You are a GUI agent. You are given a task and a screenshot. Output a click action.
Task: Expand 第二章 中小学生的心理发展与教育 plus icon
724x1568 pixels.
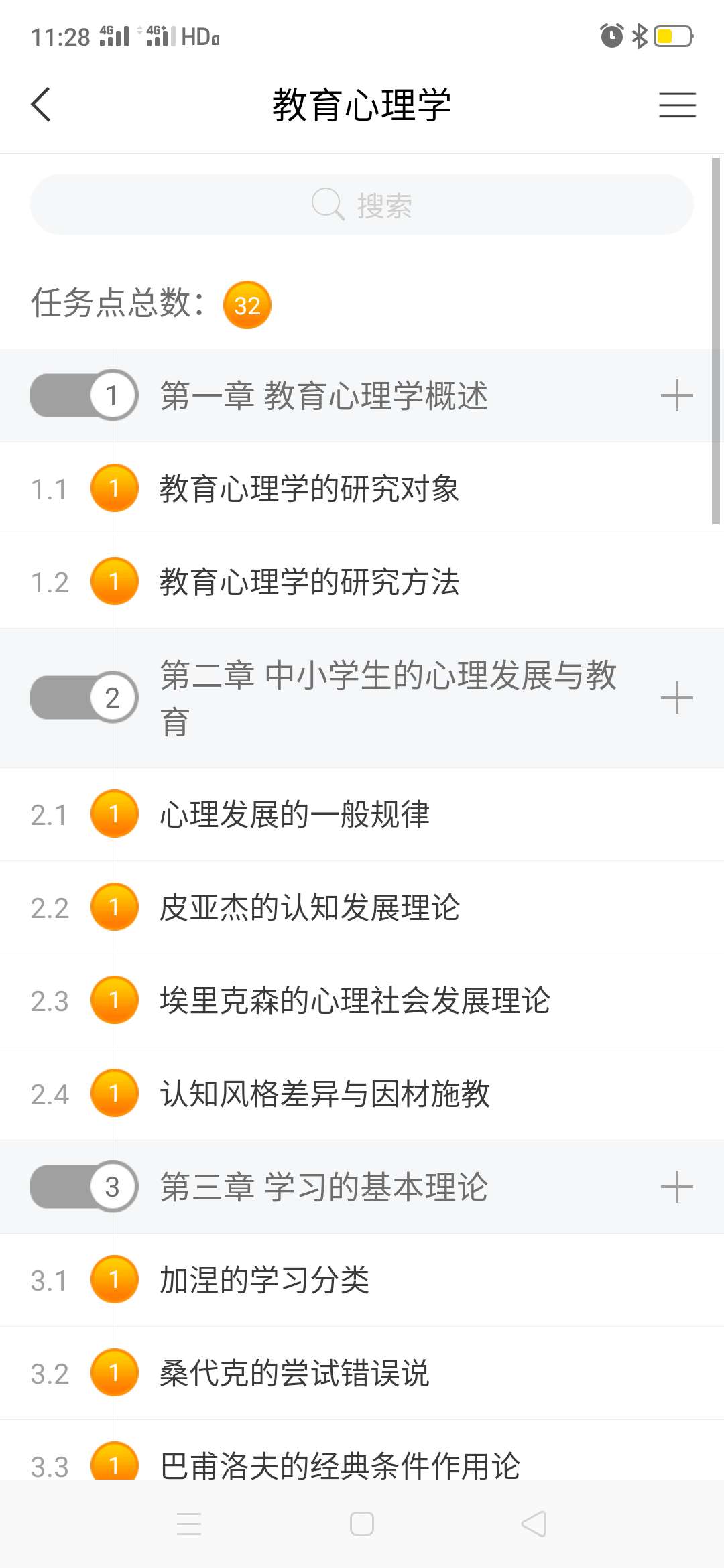[x=676, y=698]
